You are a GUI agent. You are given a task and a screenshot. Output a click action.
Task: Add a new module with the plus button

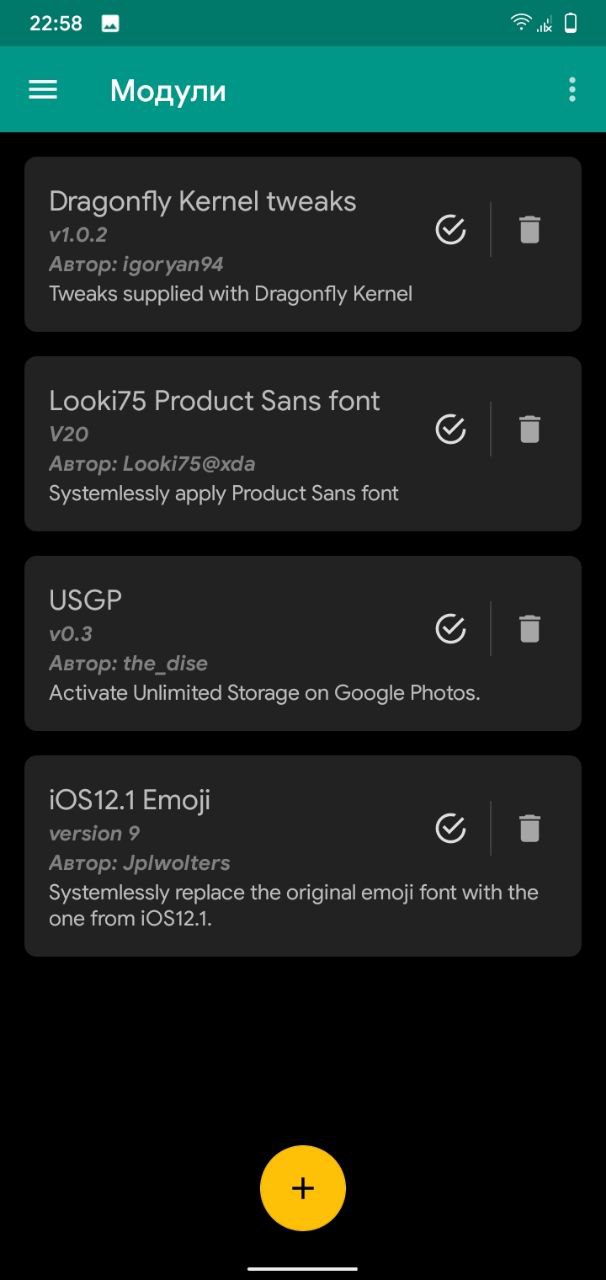(303, 1188)
